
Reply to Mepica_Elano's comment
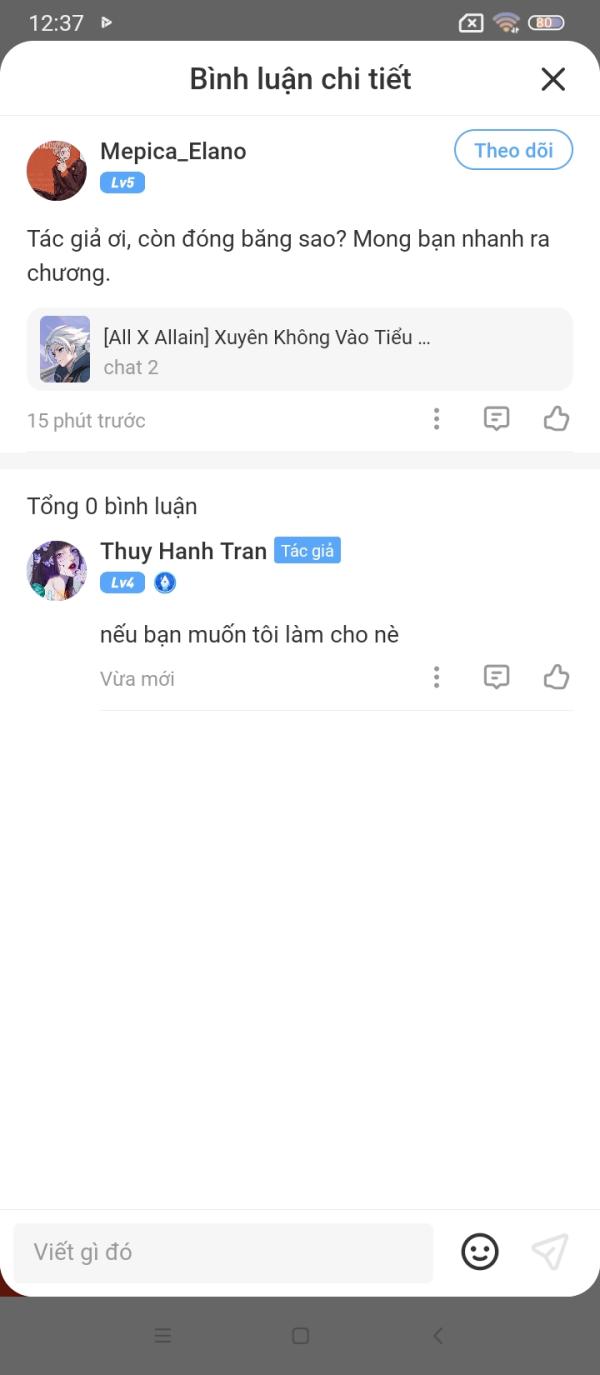coord(496,419)
